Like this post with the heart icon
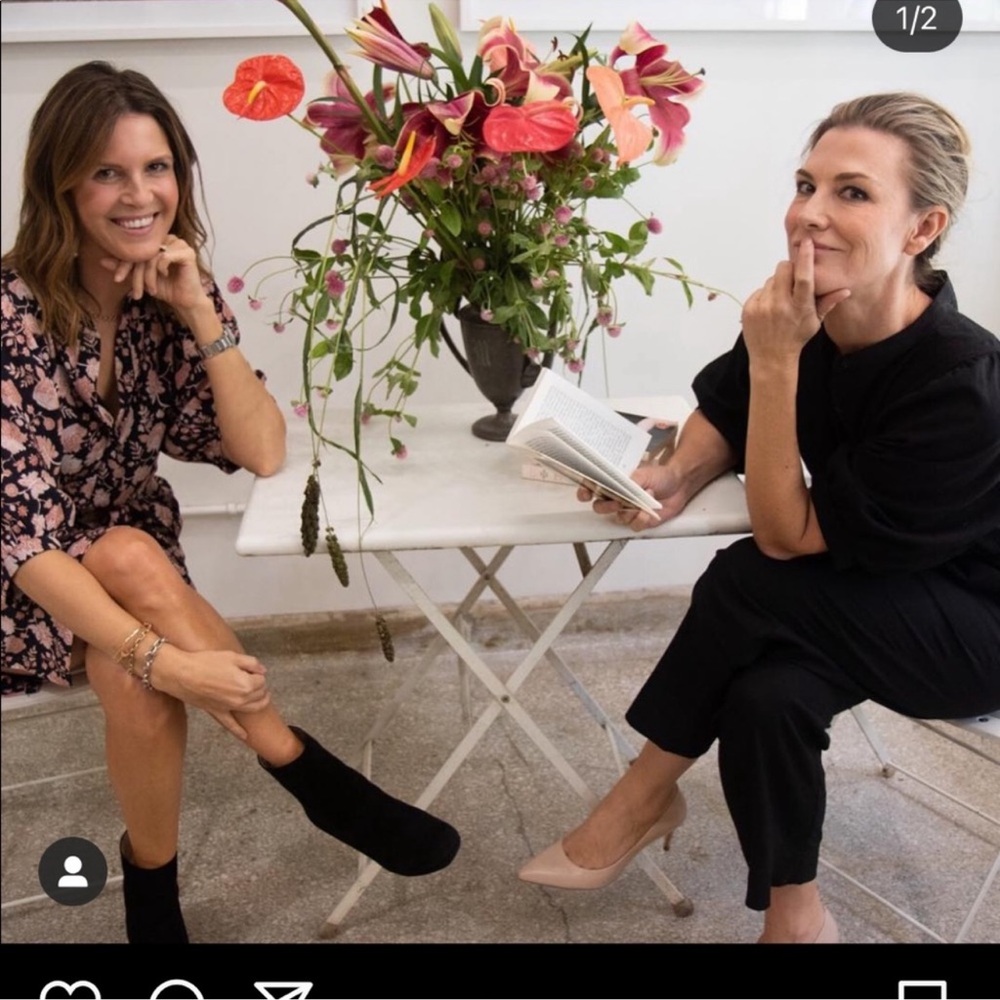 (x=70, y=991)
